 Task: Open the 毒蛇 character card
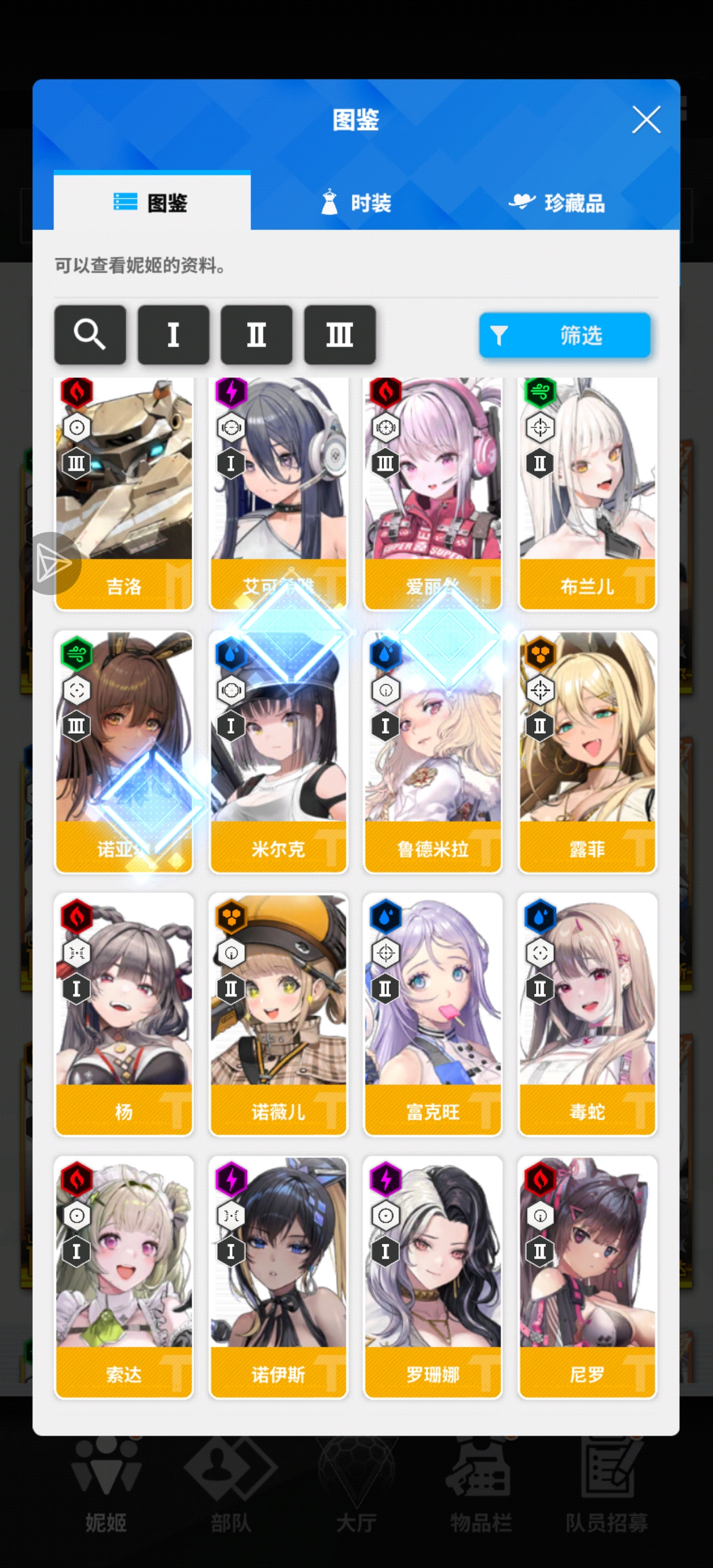(587, 1014)
